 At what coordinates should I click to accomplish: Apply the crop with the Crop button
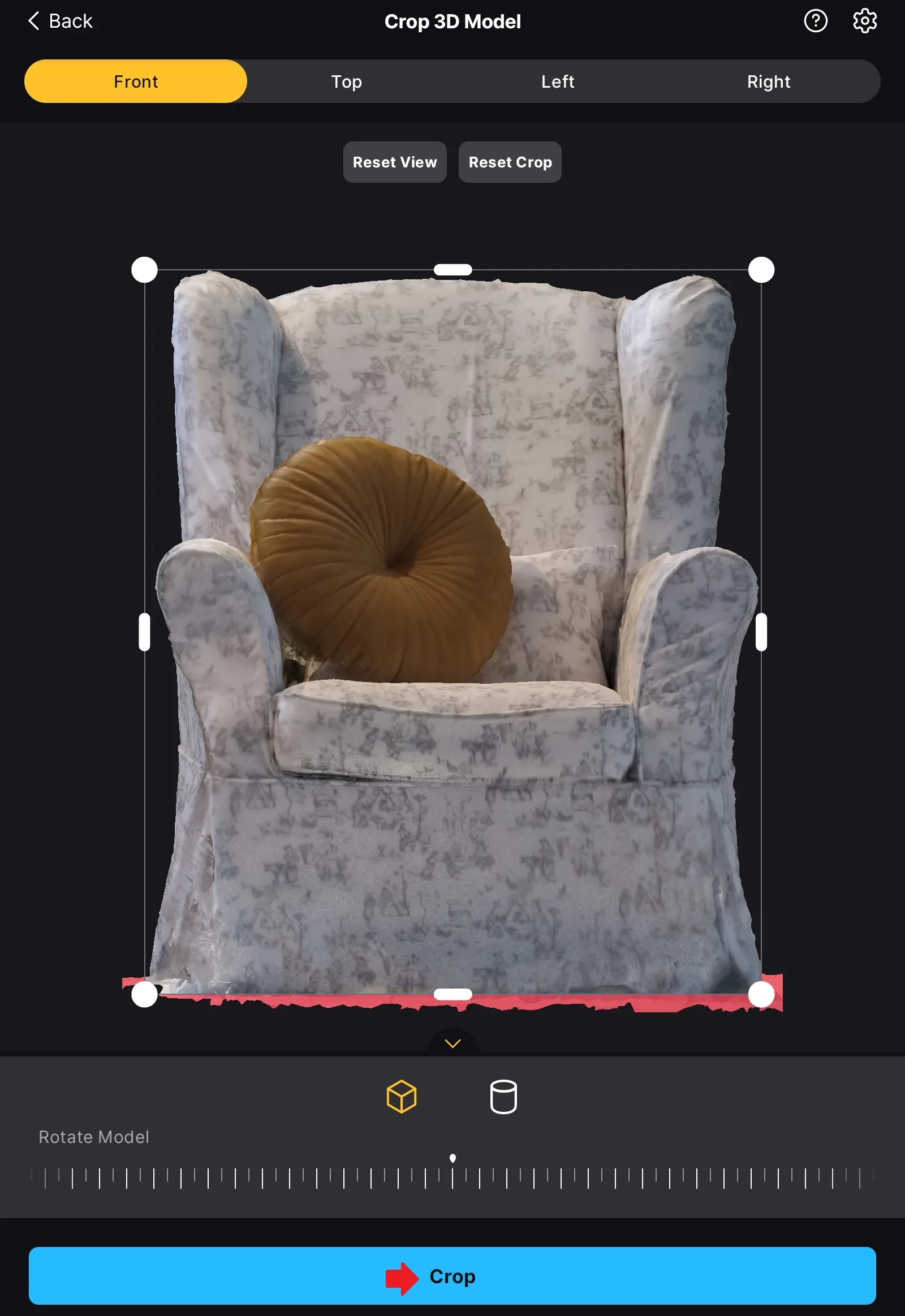tap(453, 1276)
